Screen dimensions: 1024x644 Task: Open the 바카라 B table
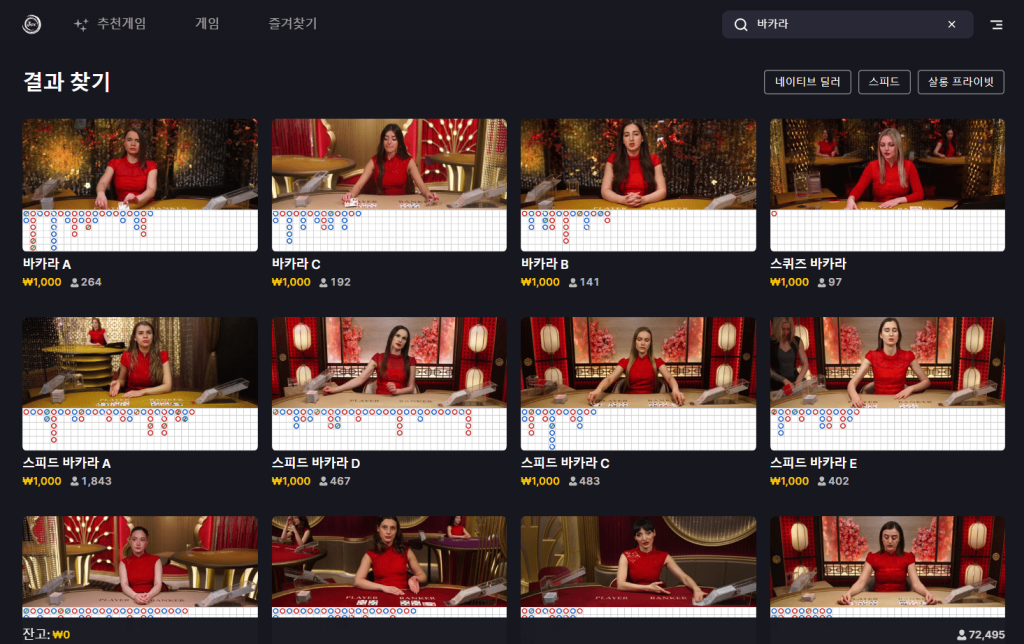pos(638,185)
